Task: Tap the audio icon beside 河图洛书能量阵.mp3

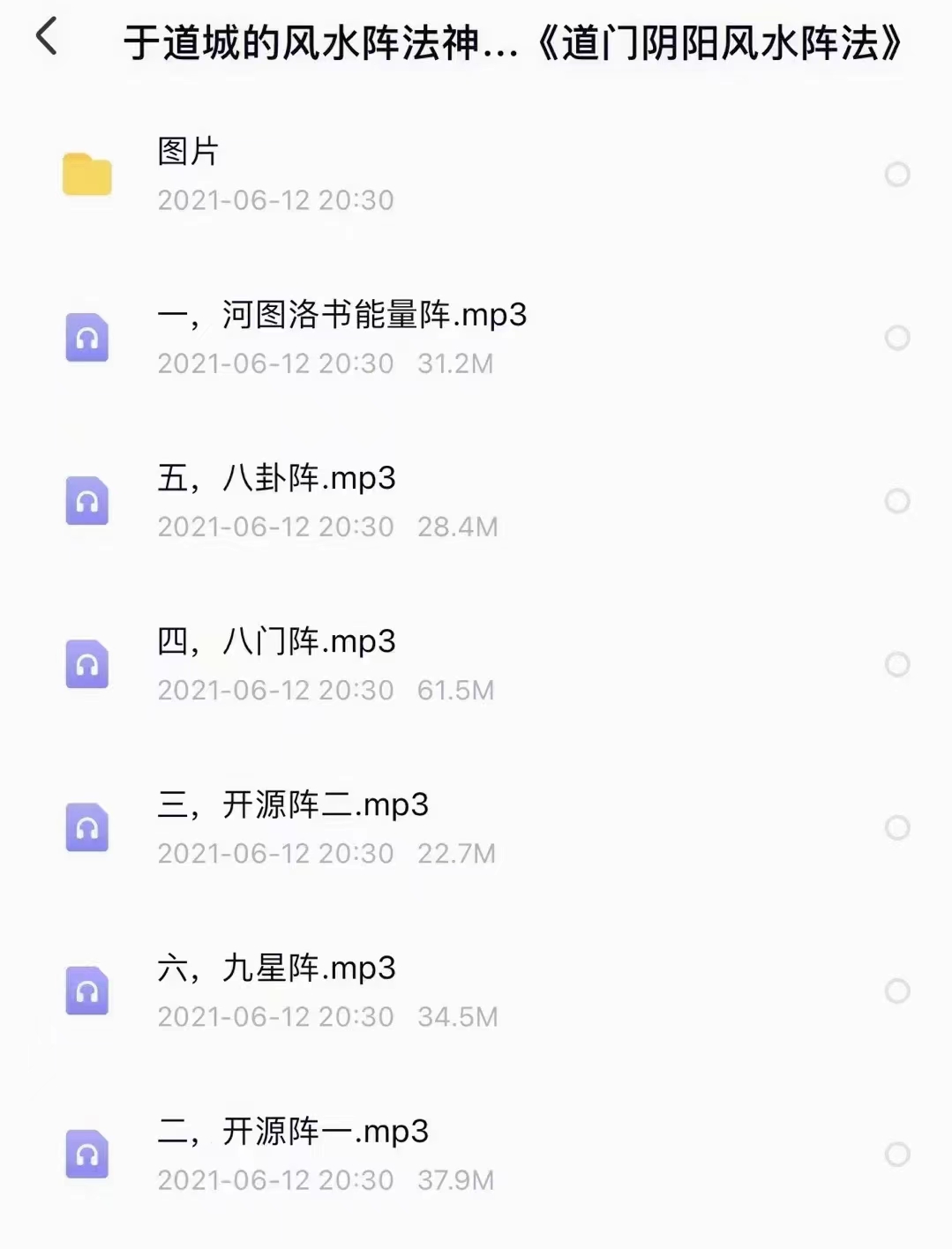Action: (86, 338)
